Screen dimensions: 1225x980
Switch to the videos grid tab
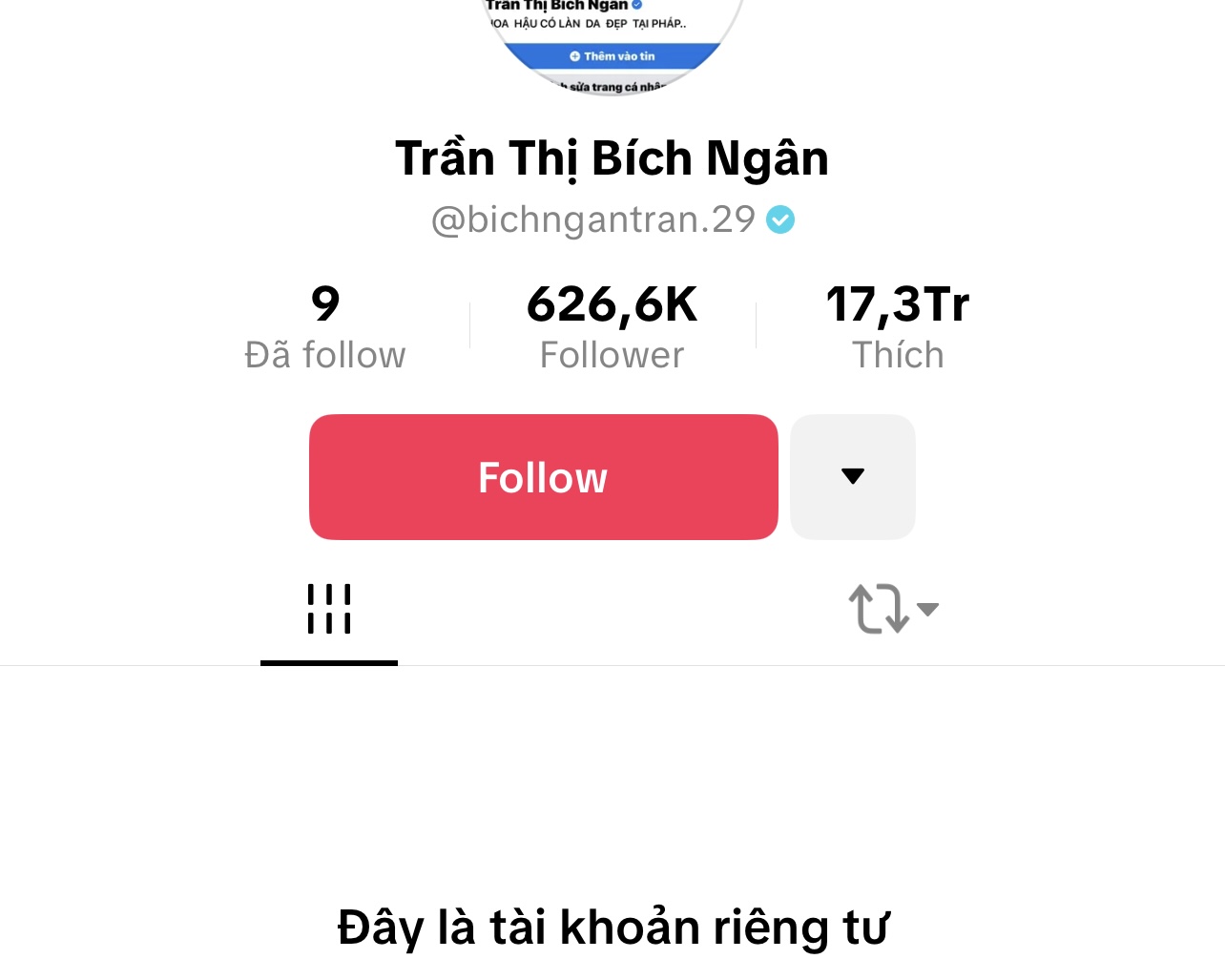click(x=329, y=609)
